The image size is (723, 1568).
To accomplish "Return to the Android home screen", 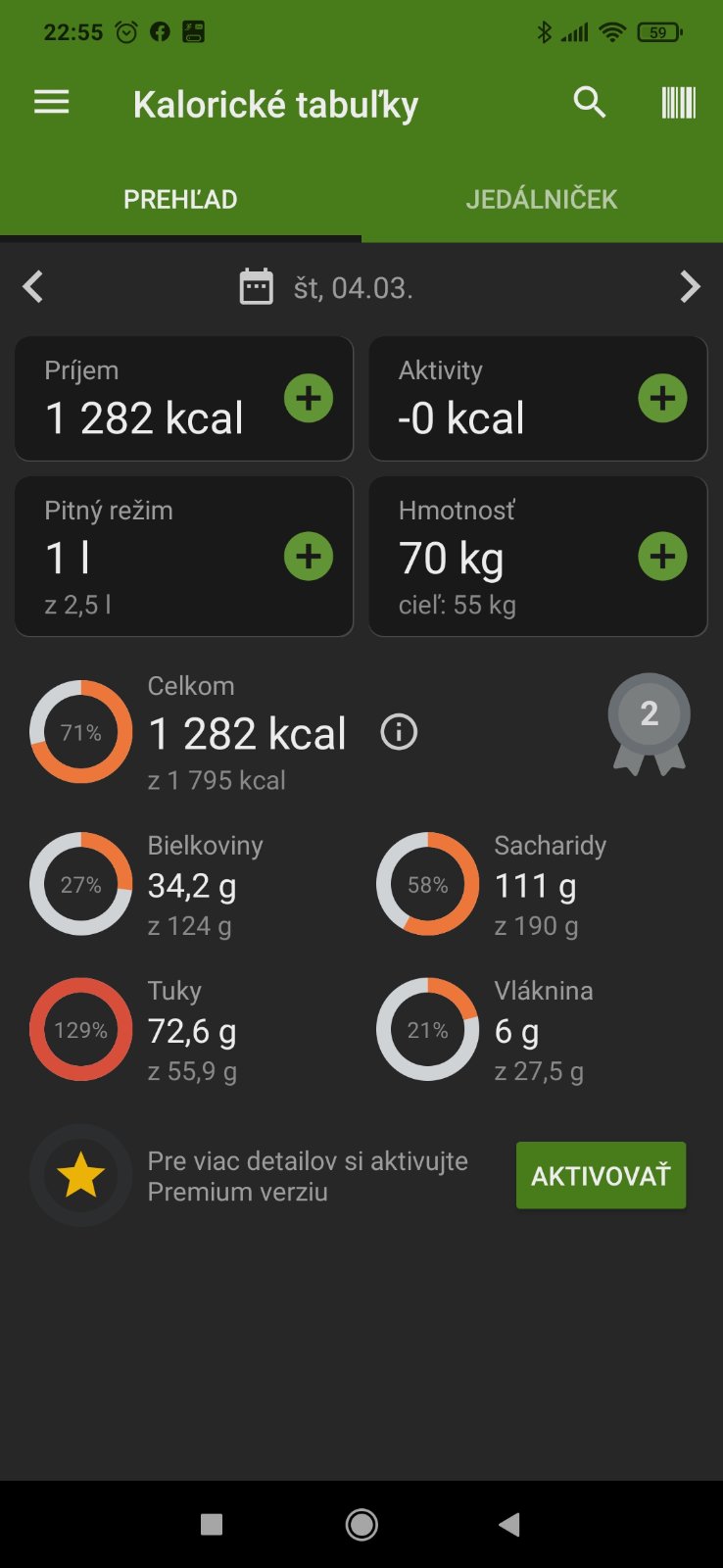I will tap(361, 1525).
